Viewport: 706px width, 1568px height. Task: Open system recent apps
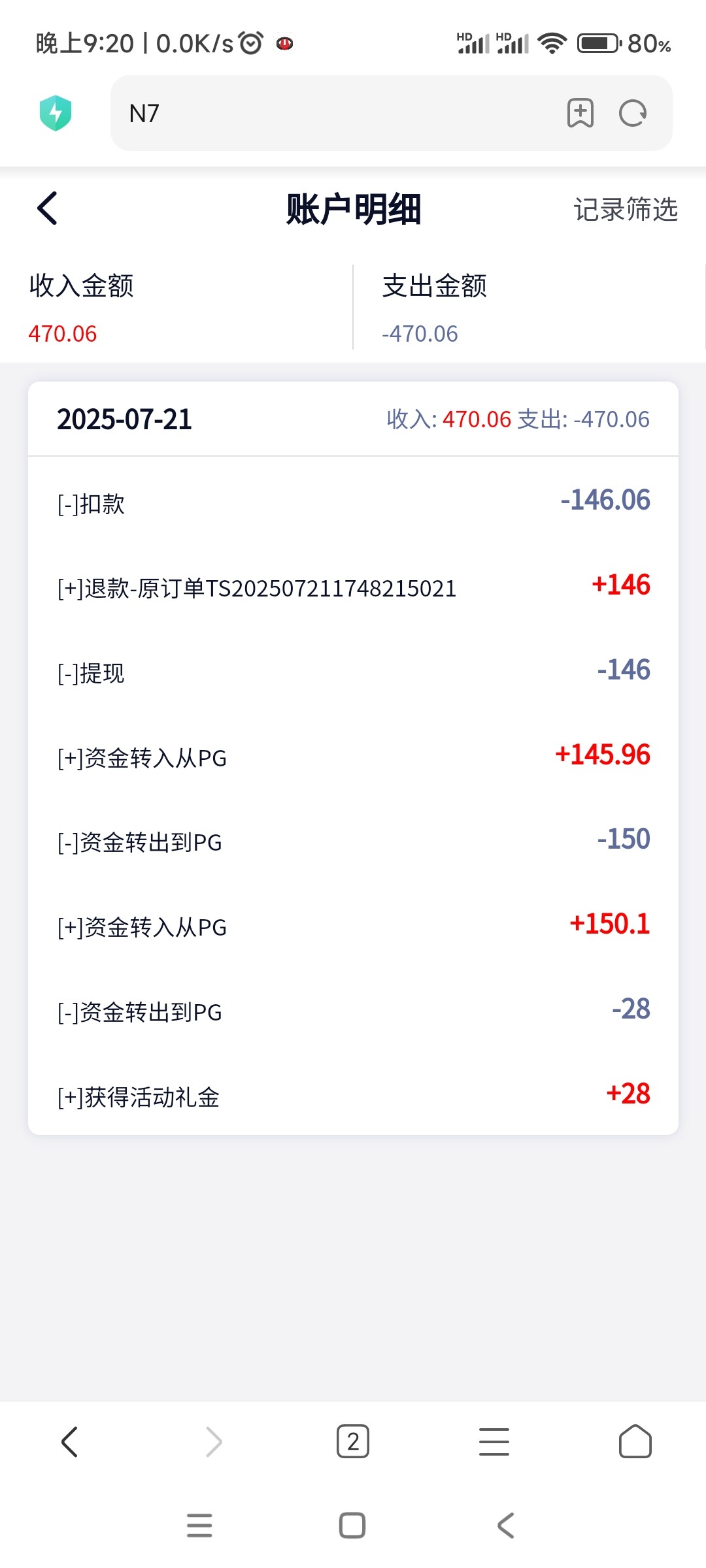[x=199, y=1526]
